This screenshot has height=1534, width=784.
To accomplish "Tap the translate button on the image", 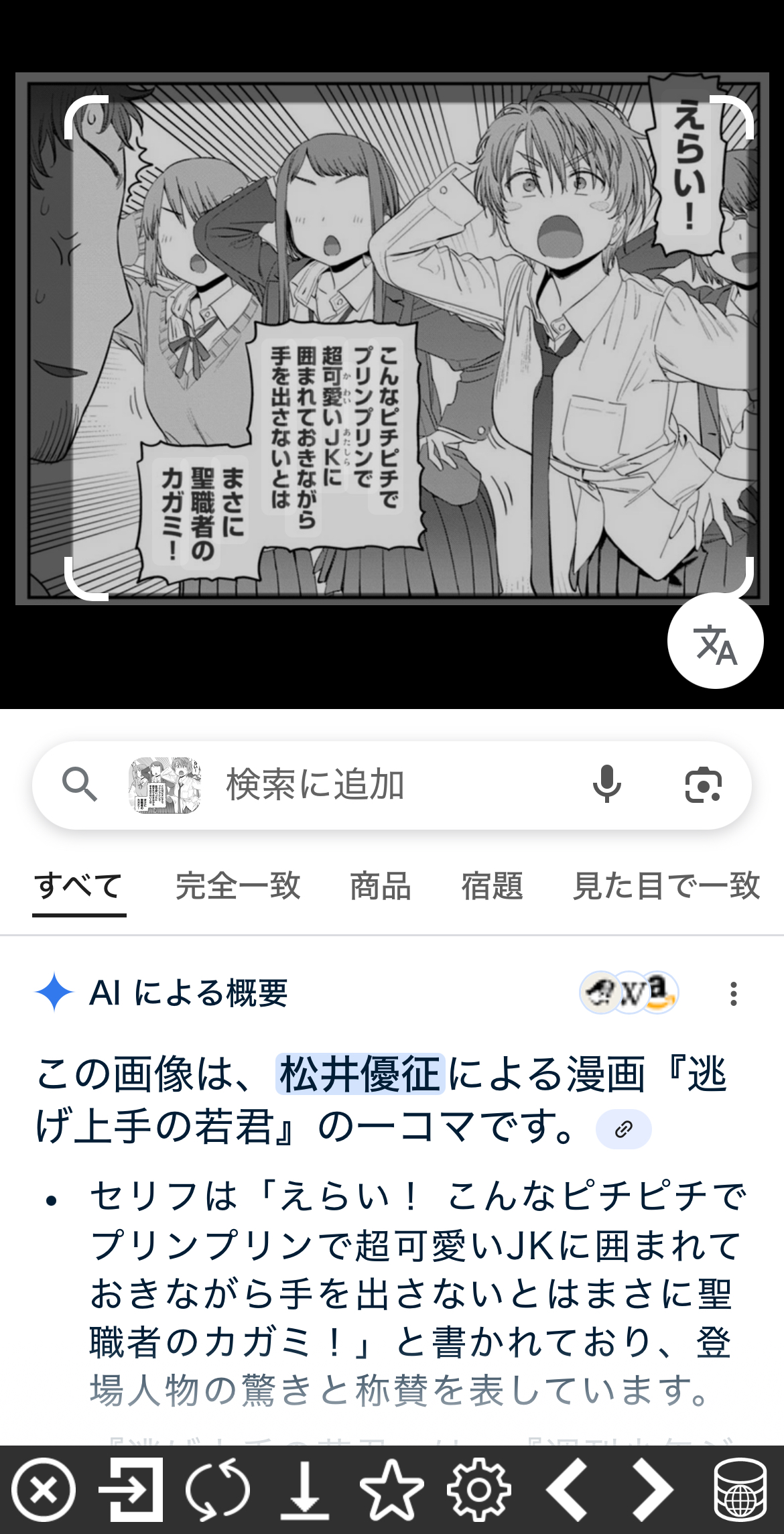I will coord(715,641).
